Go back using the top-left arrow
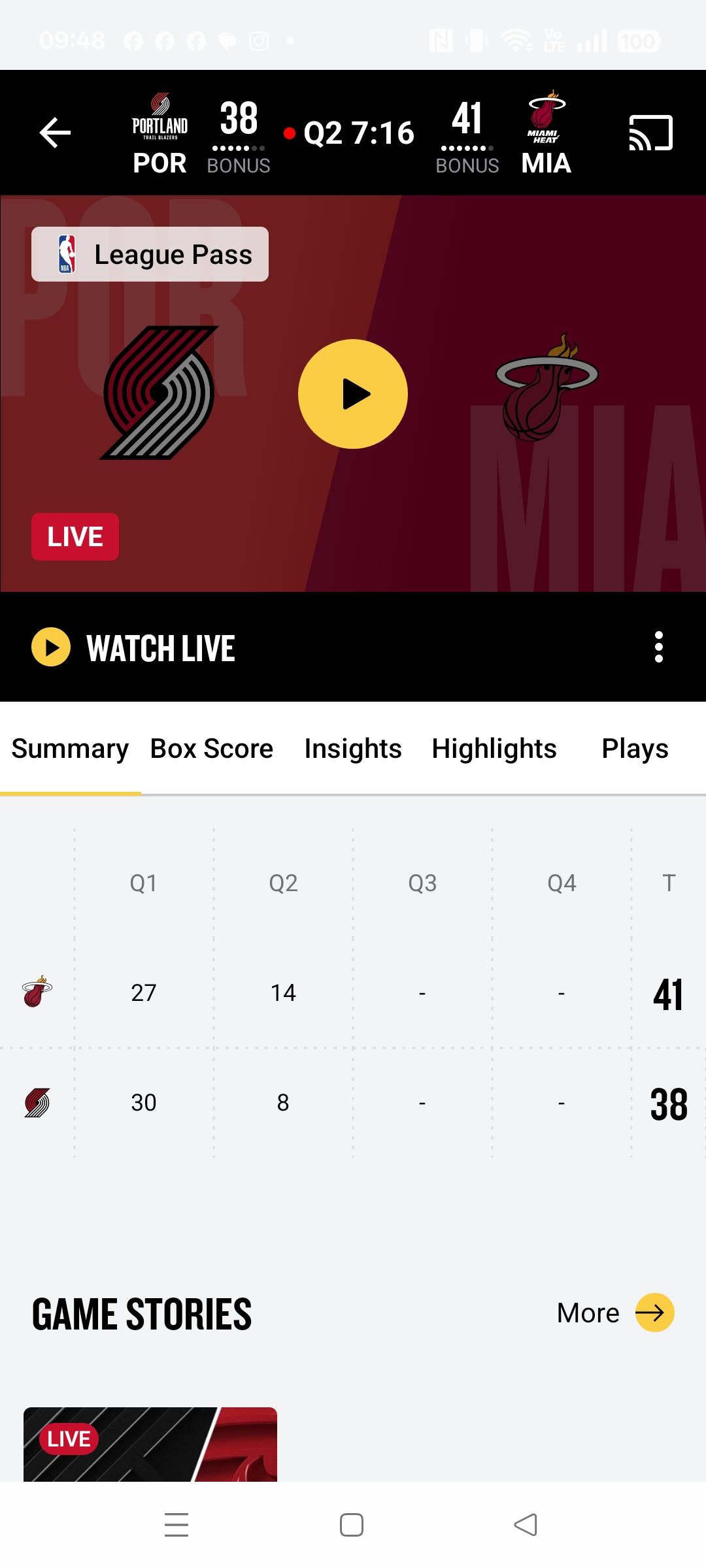706x1568 pixels. 55,133
